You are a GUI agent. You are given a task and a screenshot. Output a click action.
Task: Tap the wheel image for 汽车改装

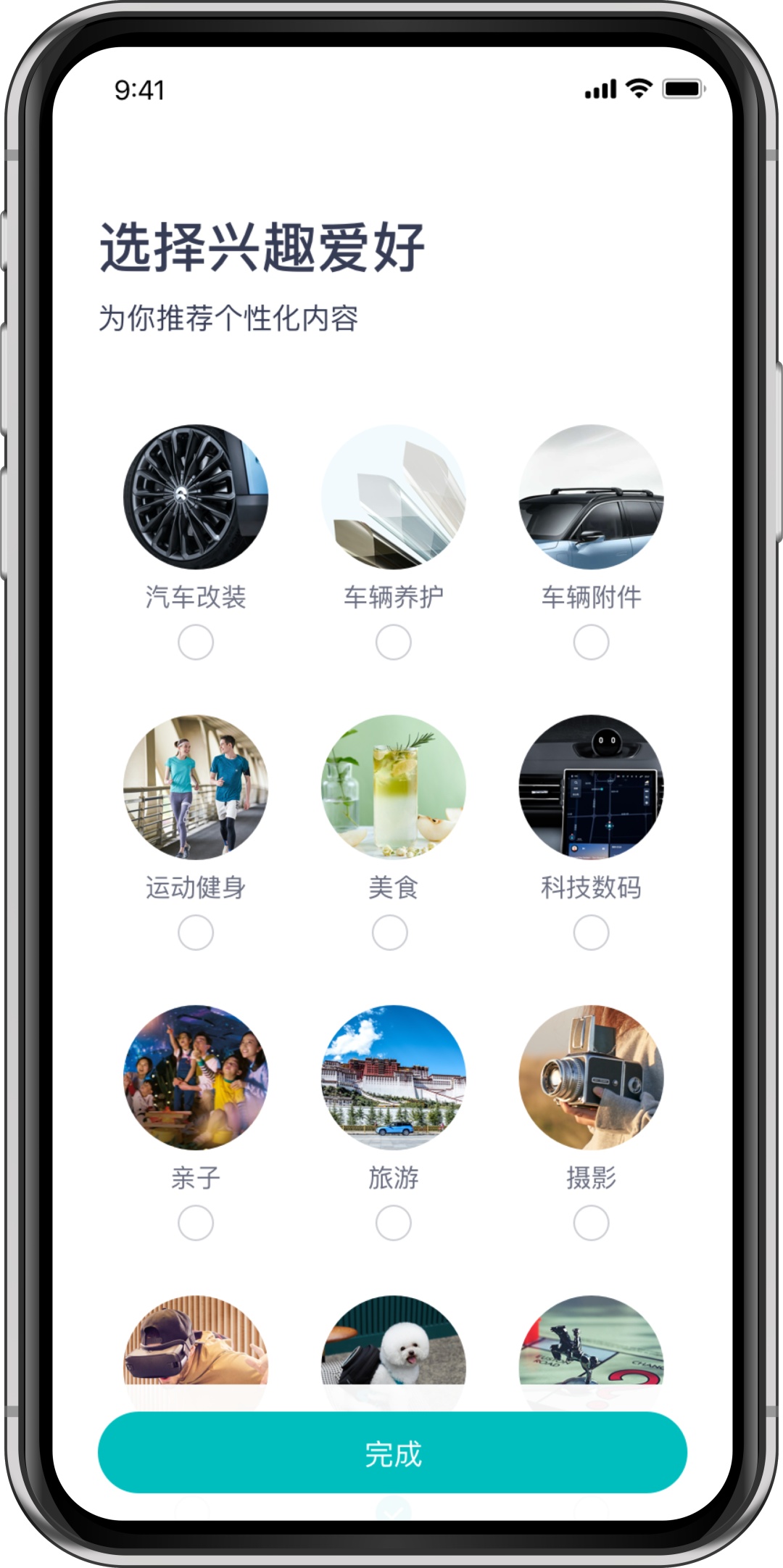pyautogui.click(x=196, y=497)
